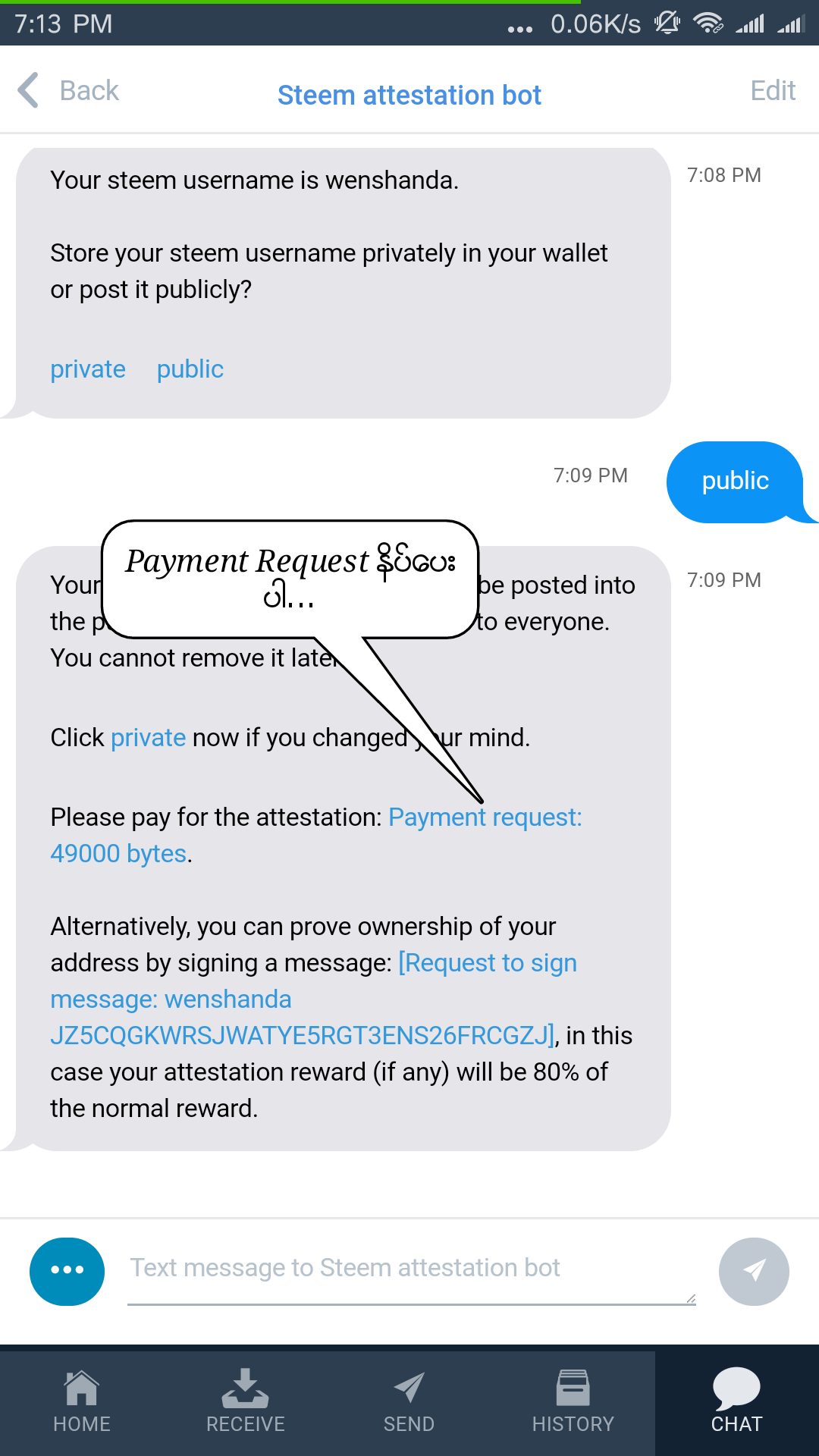819x1456 pixels.
Task: Switch to the History tab
Action: coord(573,1401)
